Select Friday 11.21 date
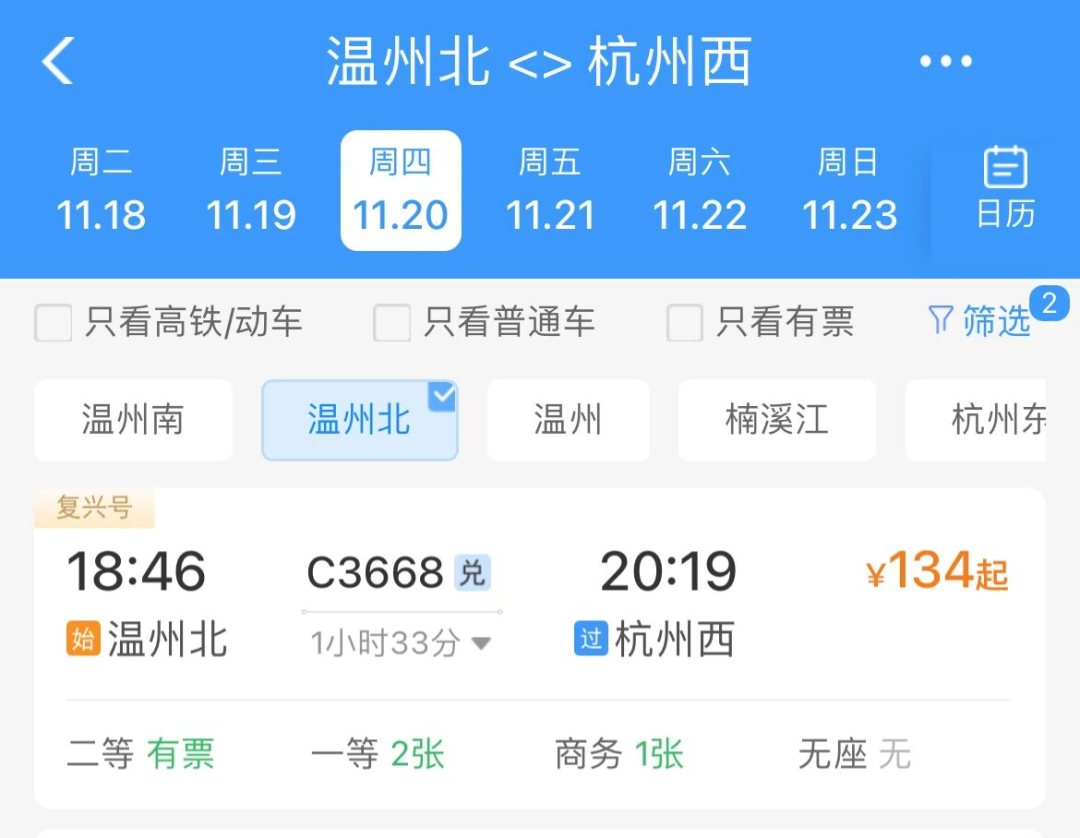This screenshot has height=838, width=1080. [x=550, y=190]
